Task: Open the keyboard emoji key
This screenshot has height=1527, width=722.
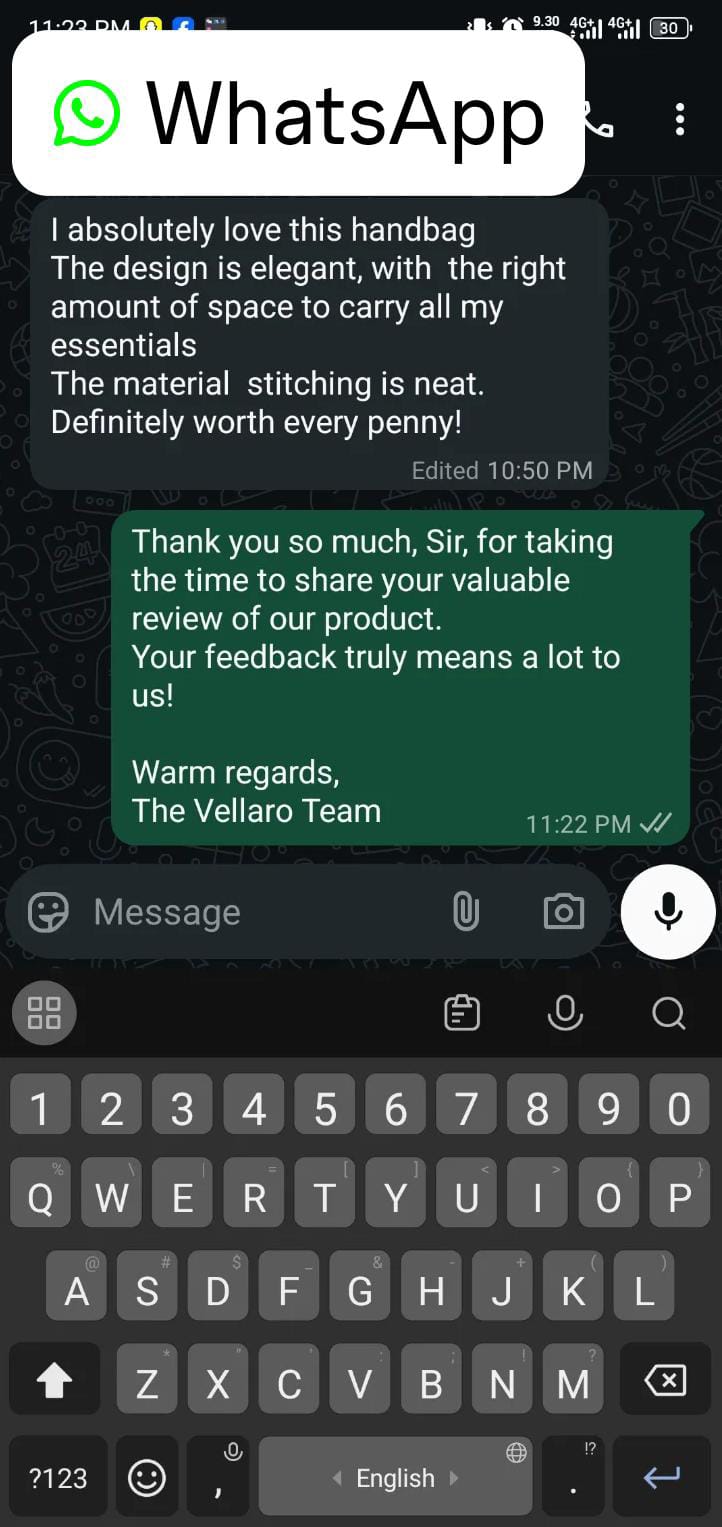Action: [x=147, y=1478]
